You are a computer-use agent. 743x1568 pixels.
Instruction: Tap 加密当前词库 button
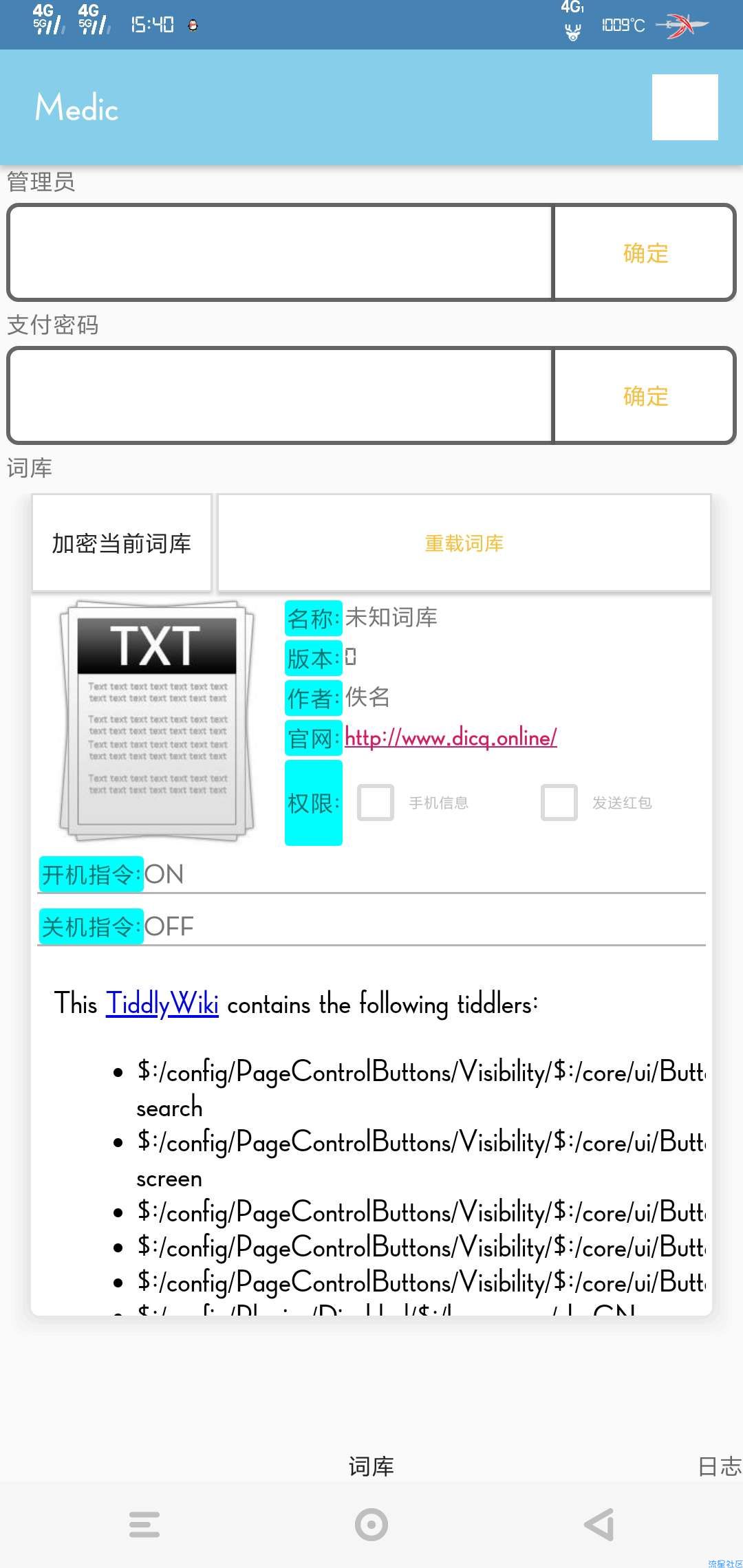click(122, 543)
